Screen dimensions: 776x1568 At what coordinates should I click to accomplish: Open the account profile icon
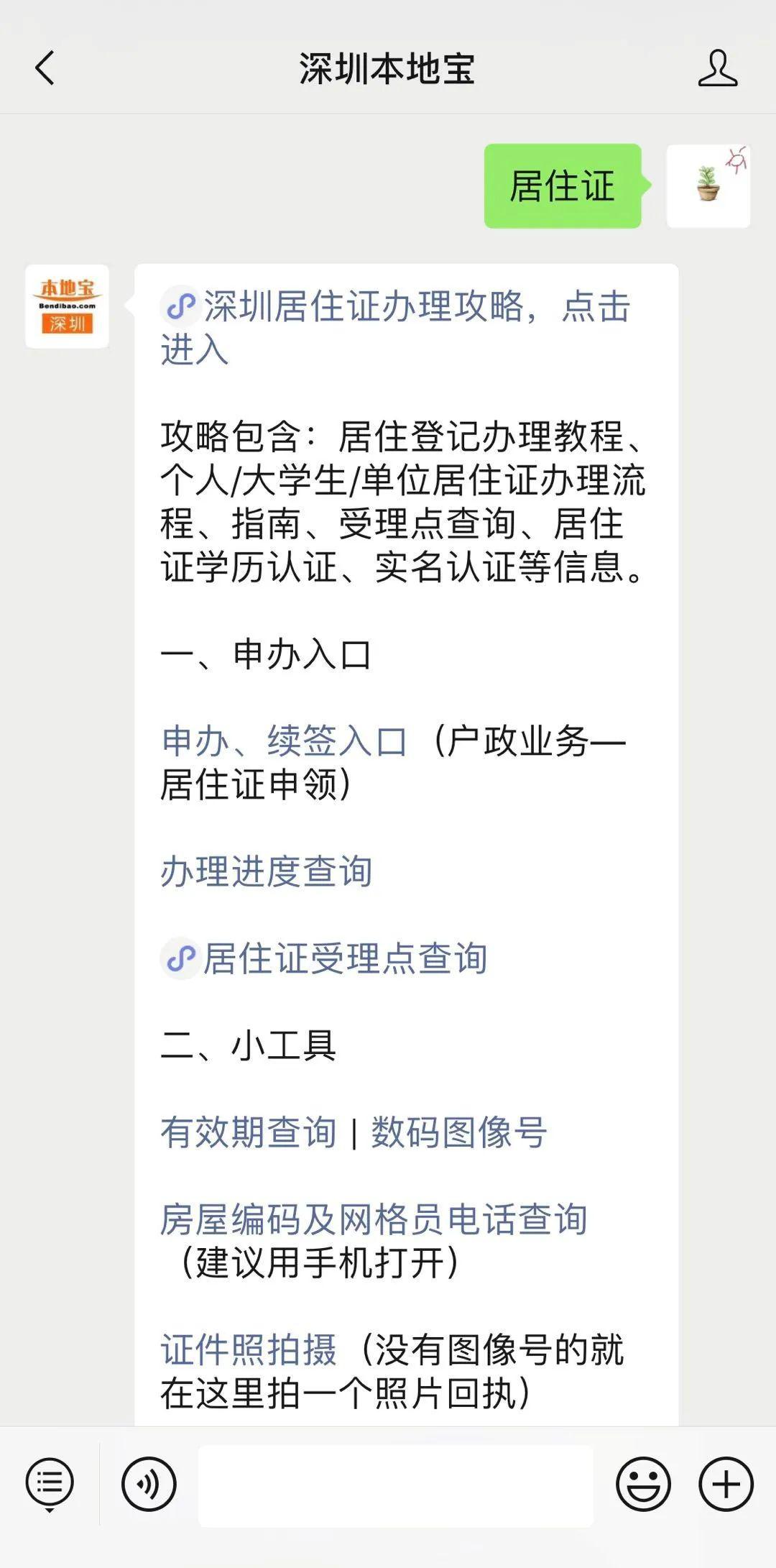[x=717, y=68]
